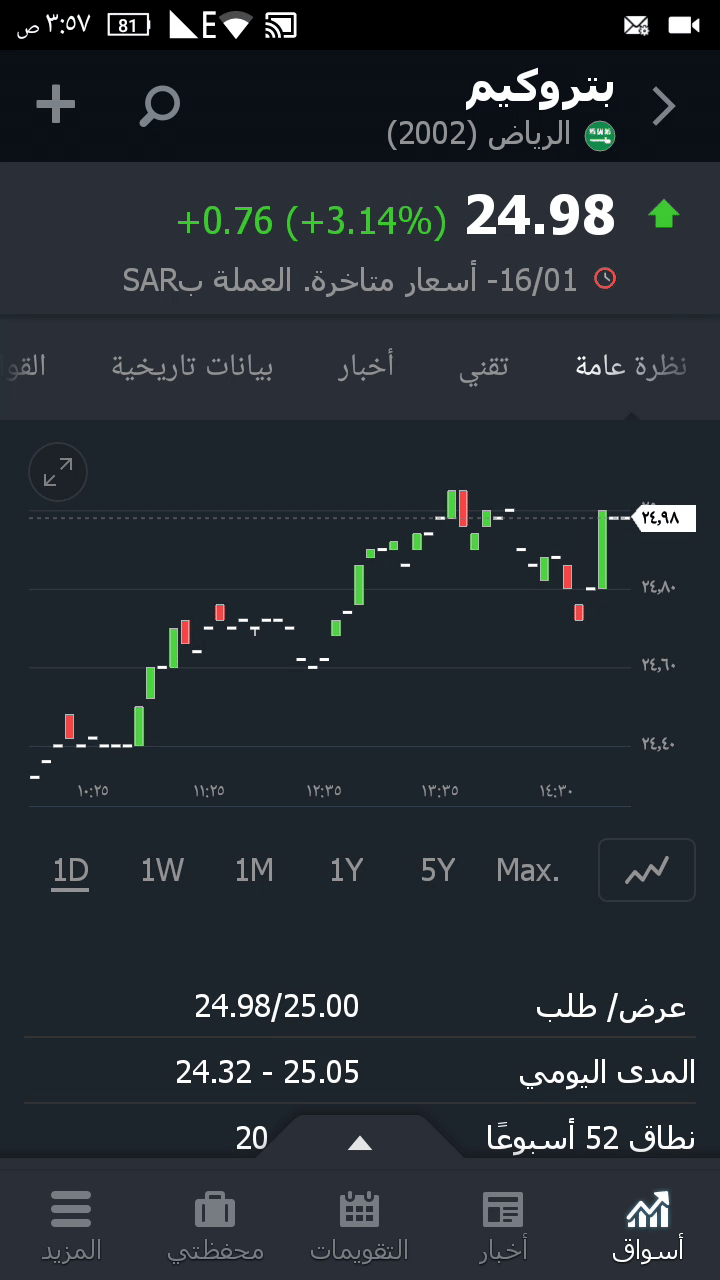Expand the bottom panel arrow
This screenshot has width=720, height=1280.
click(360, 1143)
